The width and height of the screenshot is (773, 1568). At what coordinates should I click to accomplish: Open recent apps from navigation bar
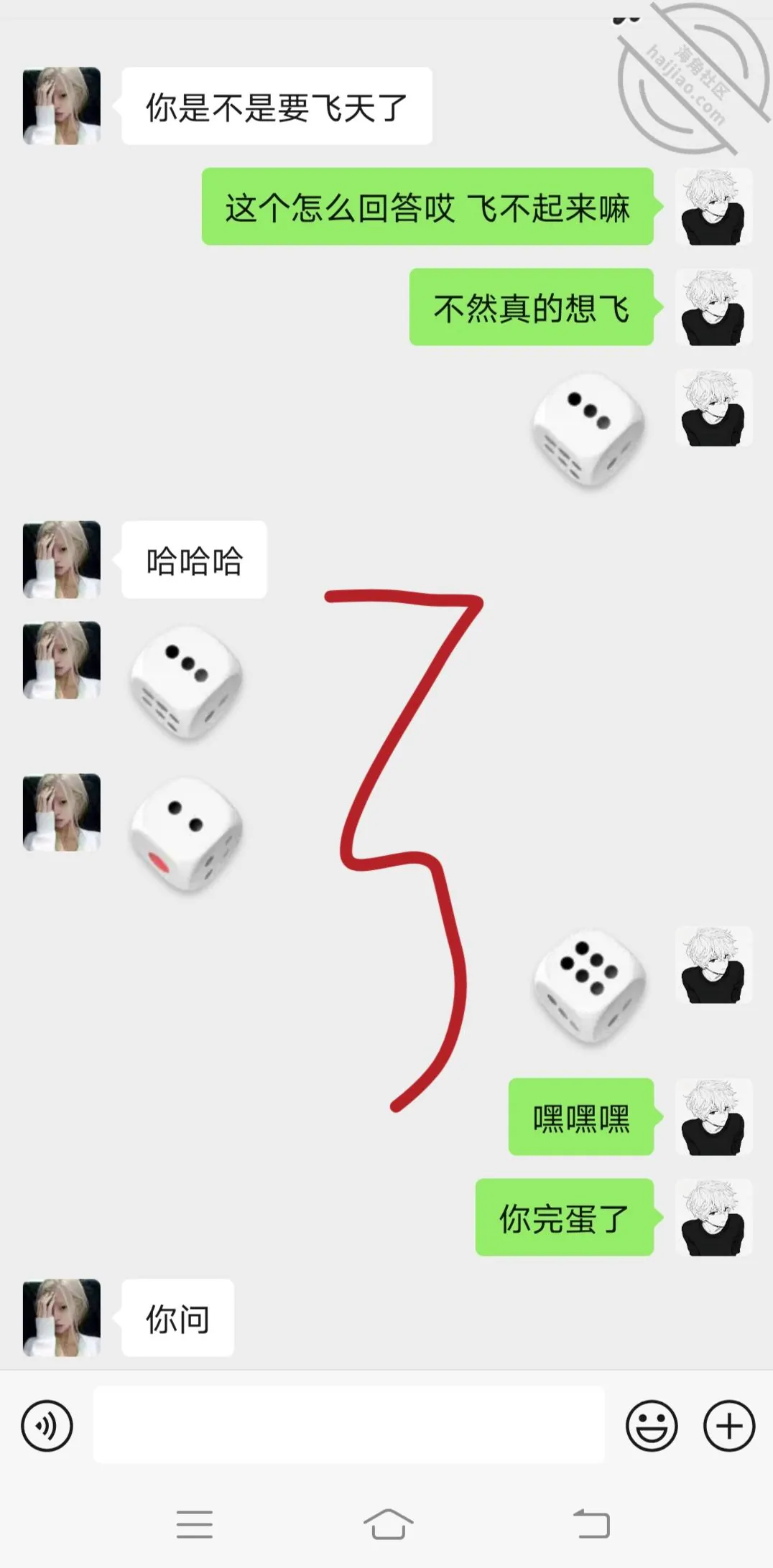[x=195, y=1523]
